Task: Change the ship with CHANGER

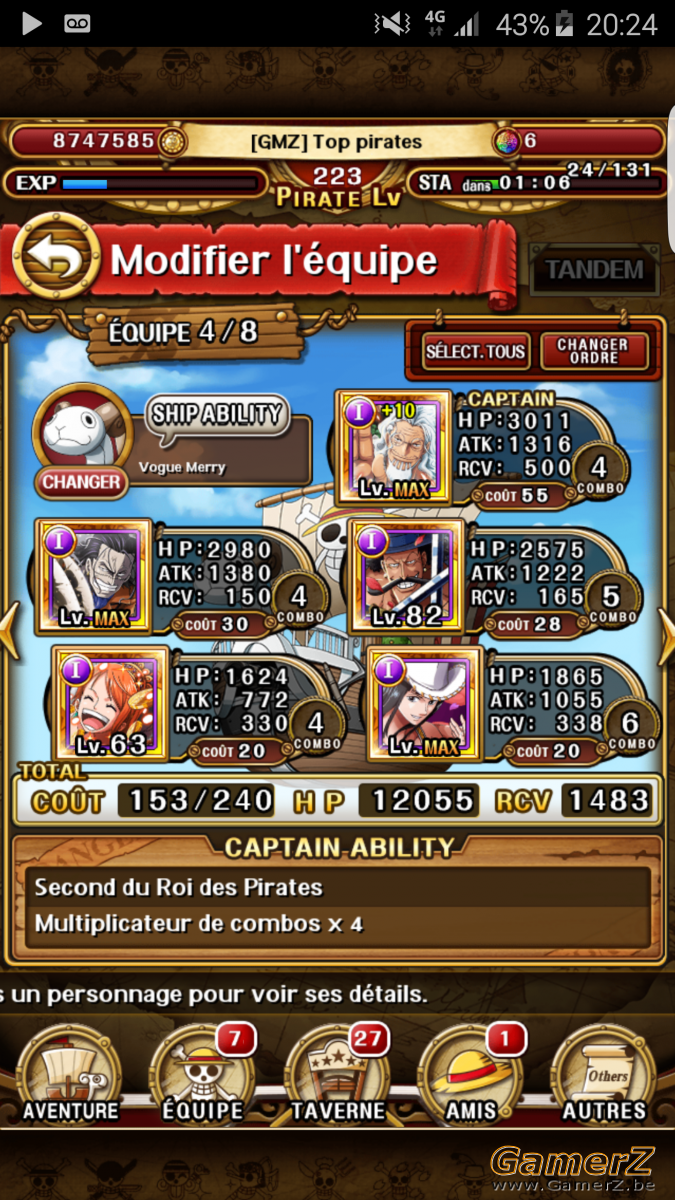Action: point(81,481)
